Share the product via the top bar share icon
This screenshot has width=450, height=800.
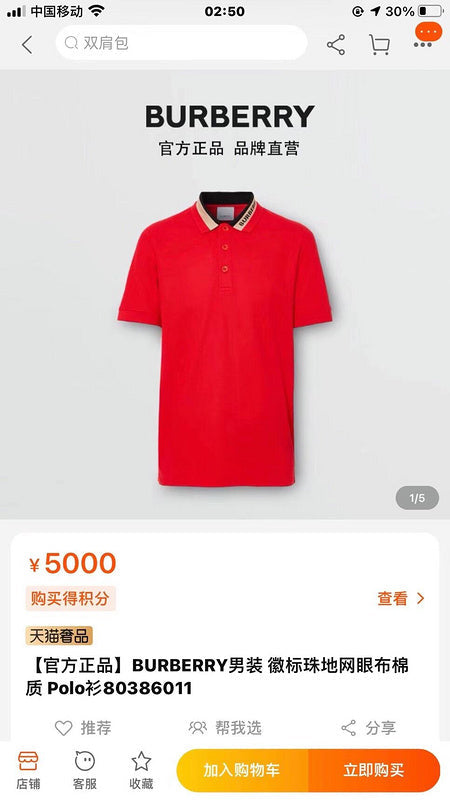pos(336,45)
